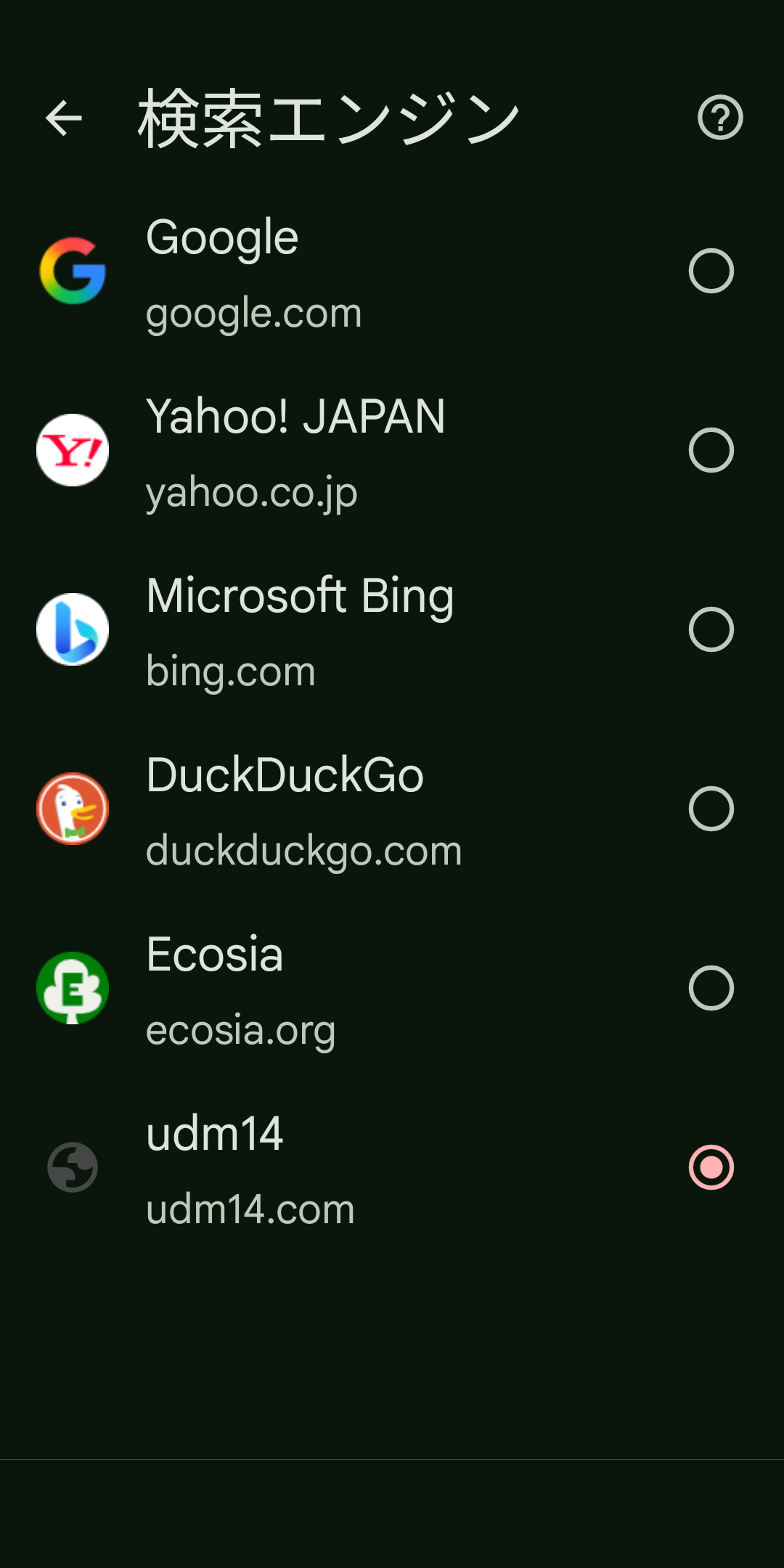Set Microsoft Bing as search engine
This screenshot has height=1568, width=784.
[711, 629]
